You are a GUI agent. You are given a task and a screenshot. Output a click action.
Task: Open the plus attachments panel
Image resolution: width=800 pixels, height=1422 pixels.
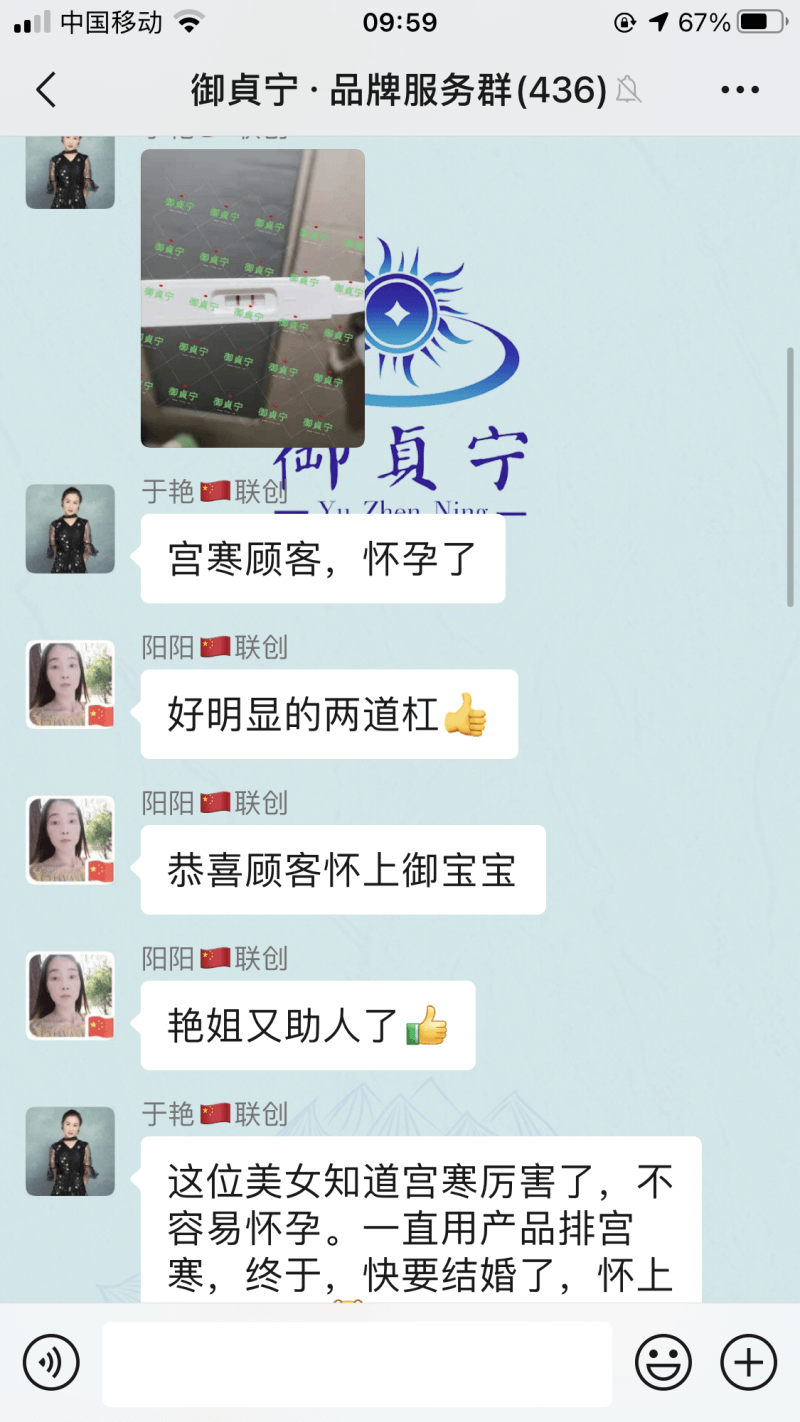tap(748, 1362)
